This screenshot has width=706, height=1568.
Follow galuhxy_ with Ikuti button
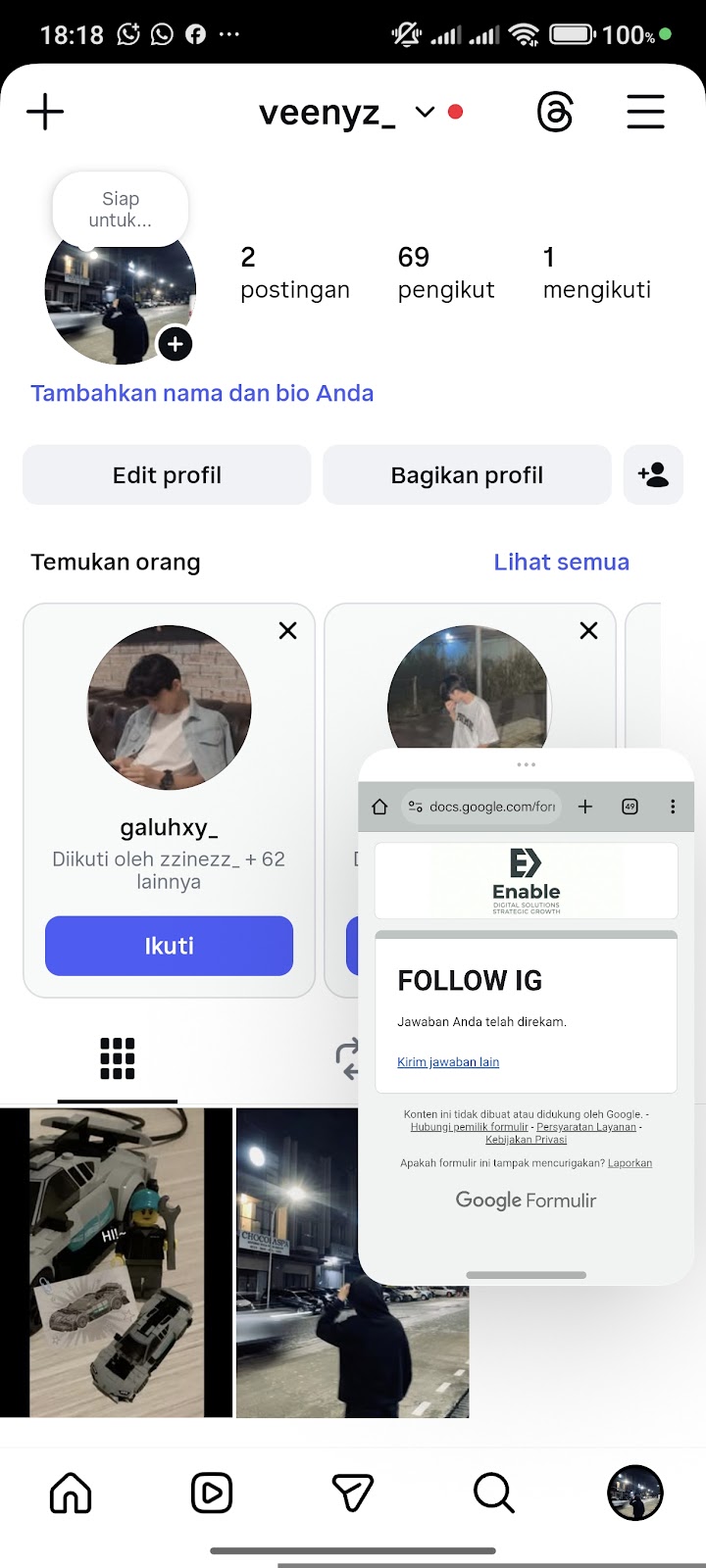tap(169, 946)
